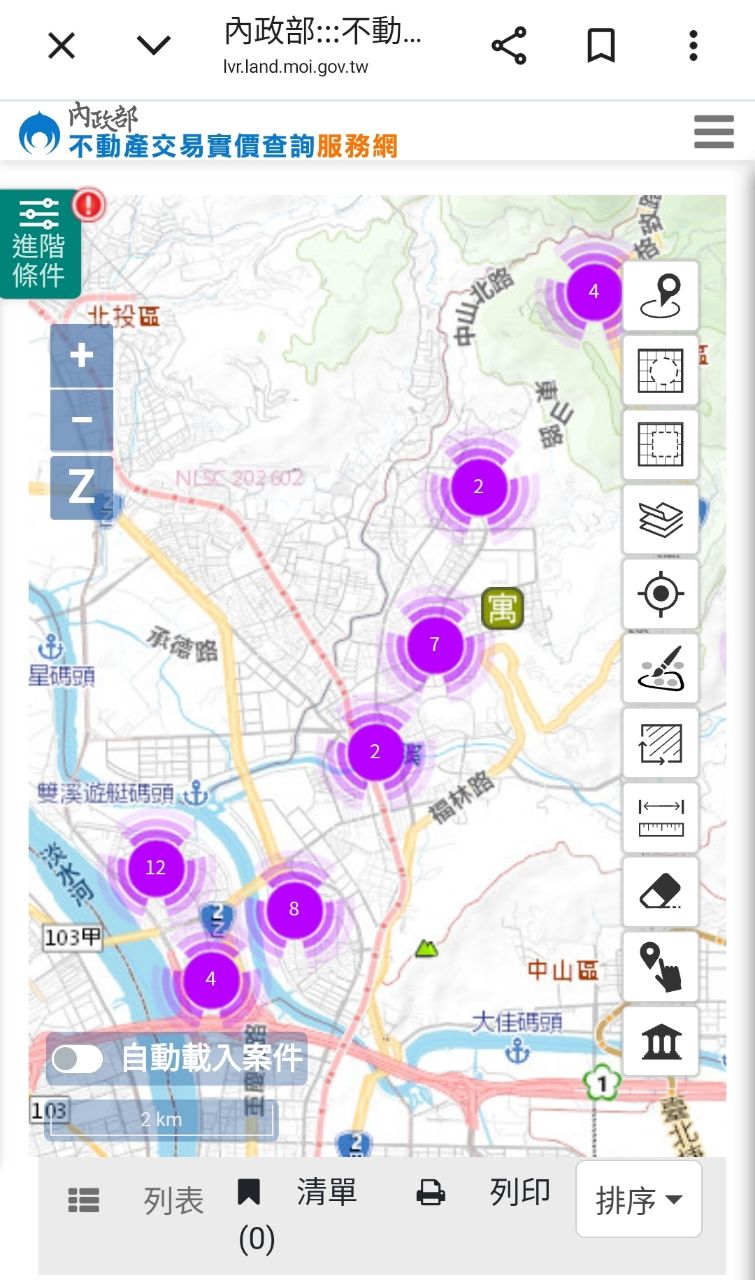
Task: Open the site hamburger menu
Action: tap(713, 131)
